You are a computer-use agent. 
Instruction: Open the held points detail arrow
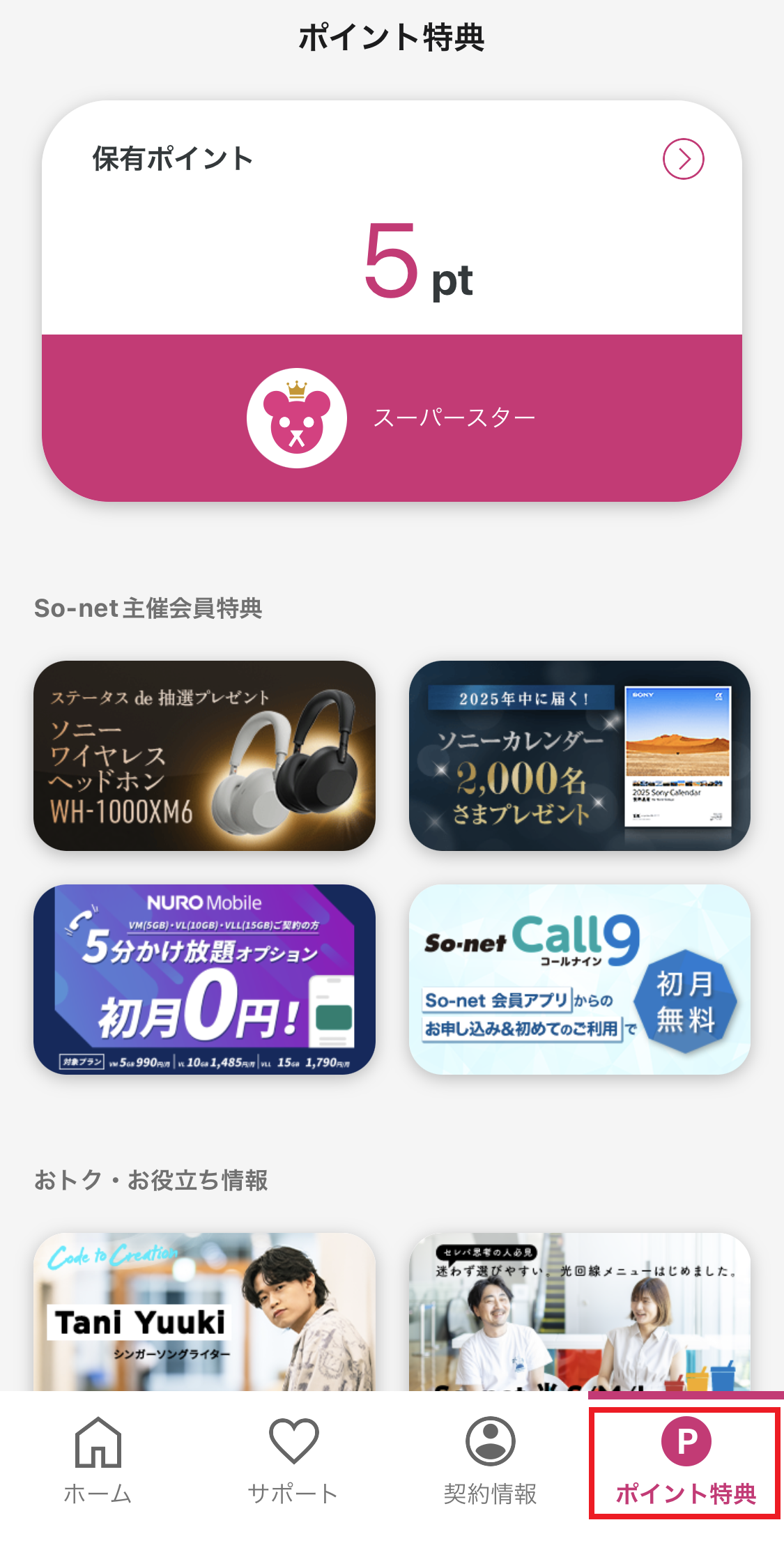(683, 160)
